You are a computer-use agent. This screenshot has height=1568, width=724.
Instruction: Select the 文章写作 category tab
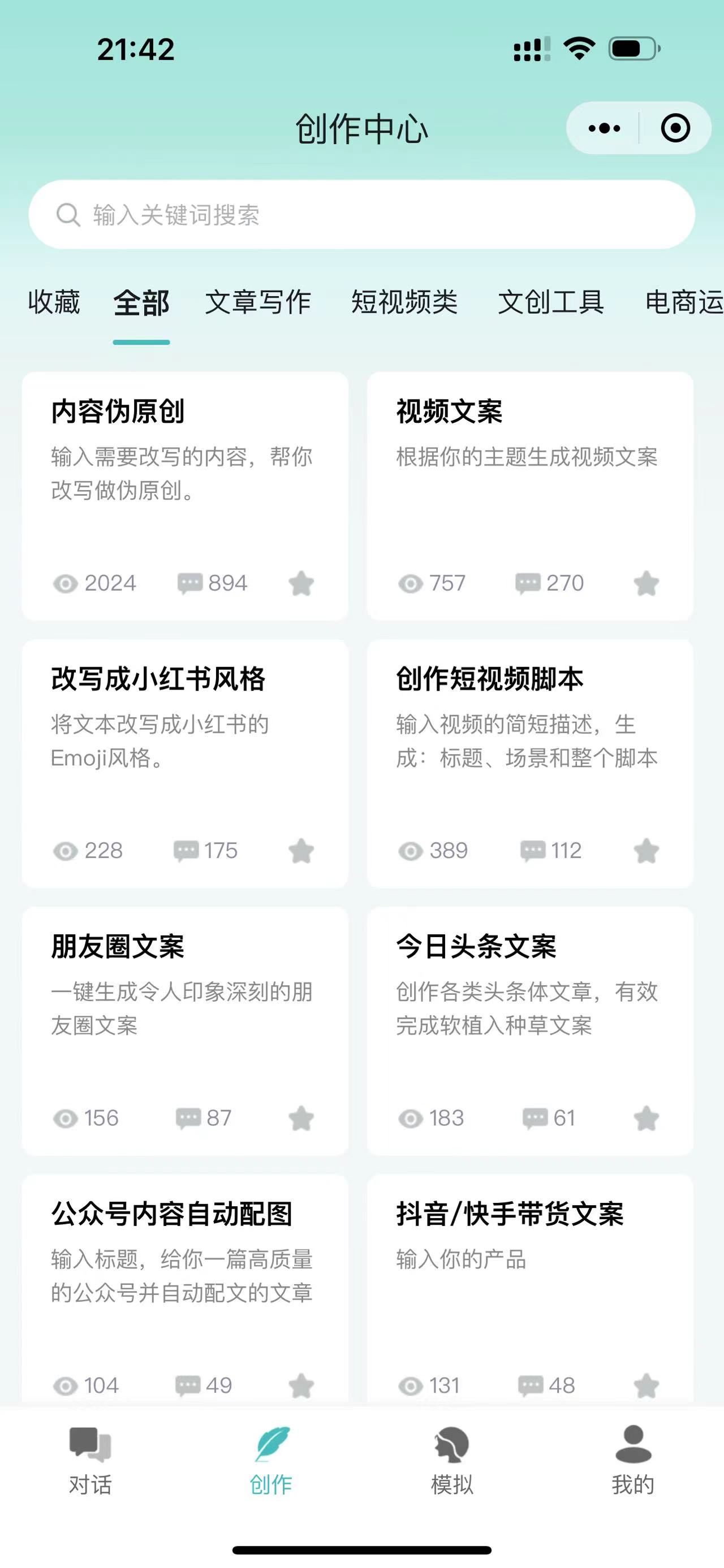pyautogui.click(x=258, y=302)
